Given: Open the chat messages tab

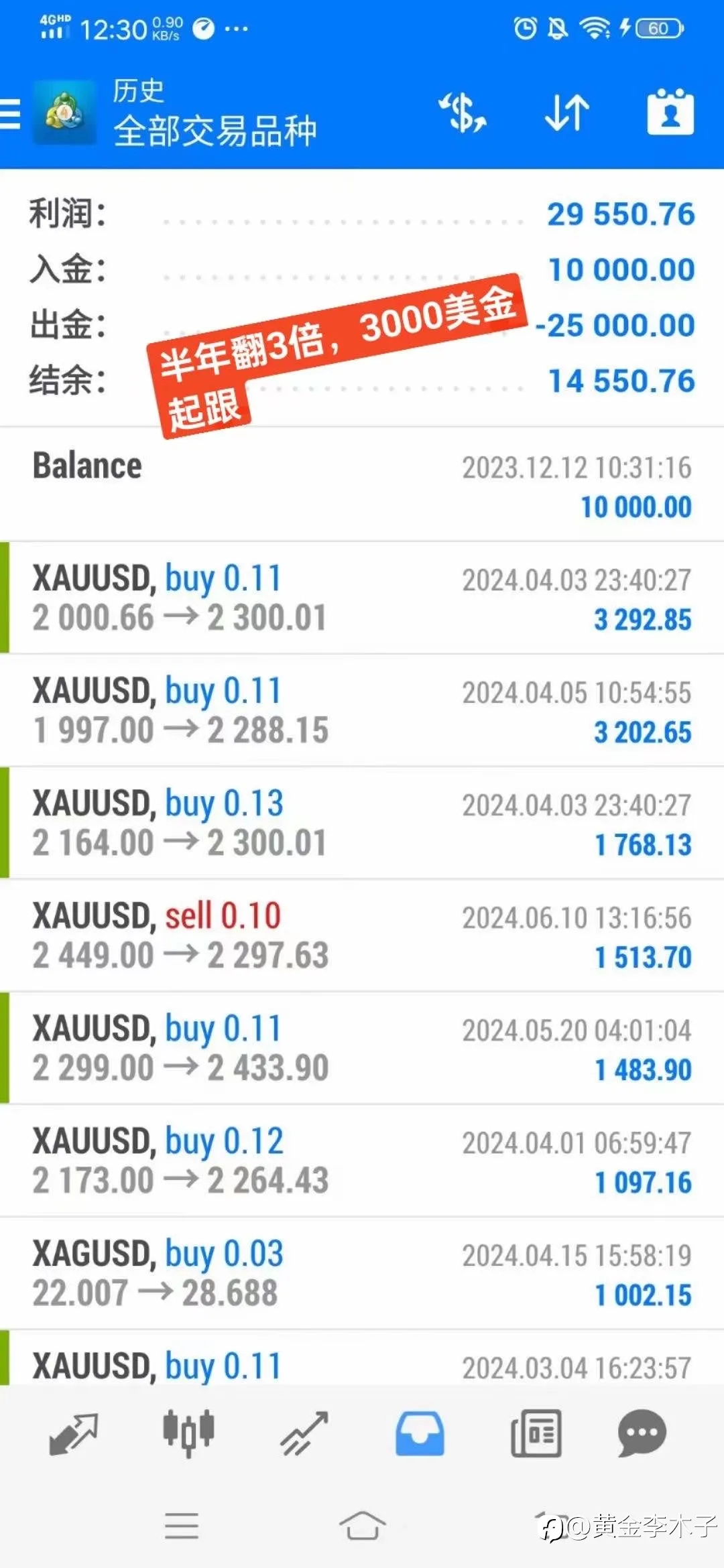Looking at the screenshot, I should coord(642,1434).
